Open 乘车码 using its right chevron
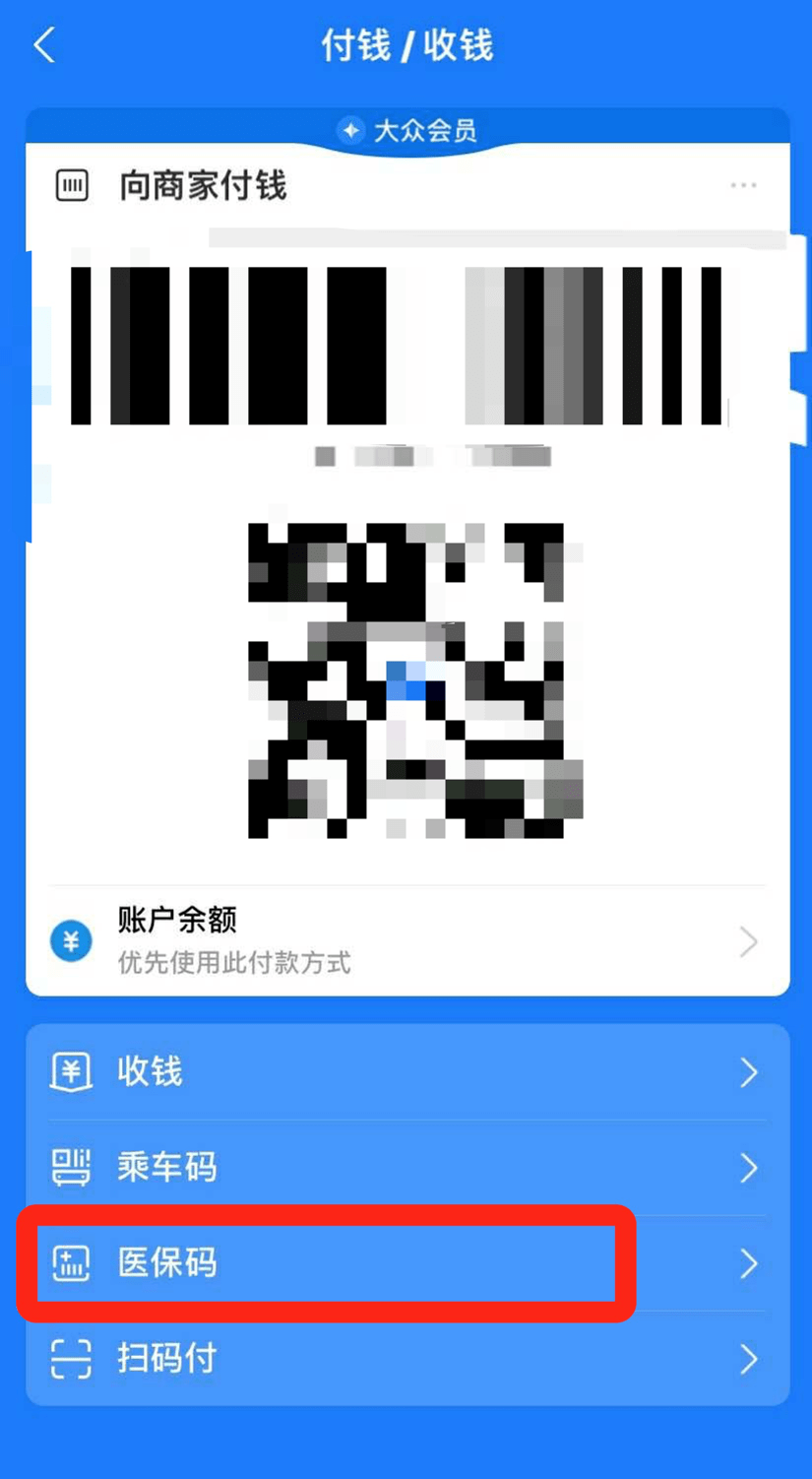Viewport: 812px width, 1479px height. click(x=749, y=1168)
